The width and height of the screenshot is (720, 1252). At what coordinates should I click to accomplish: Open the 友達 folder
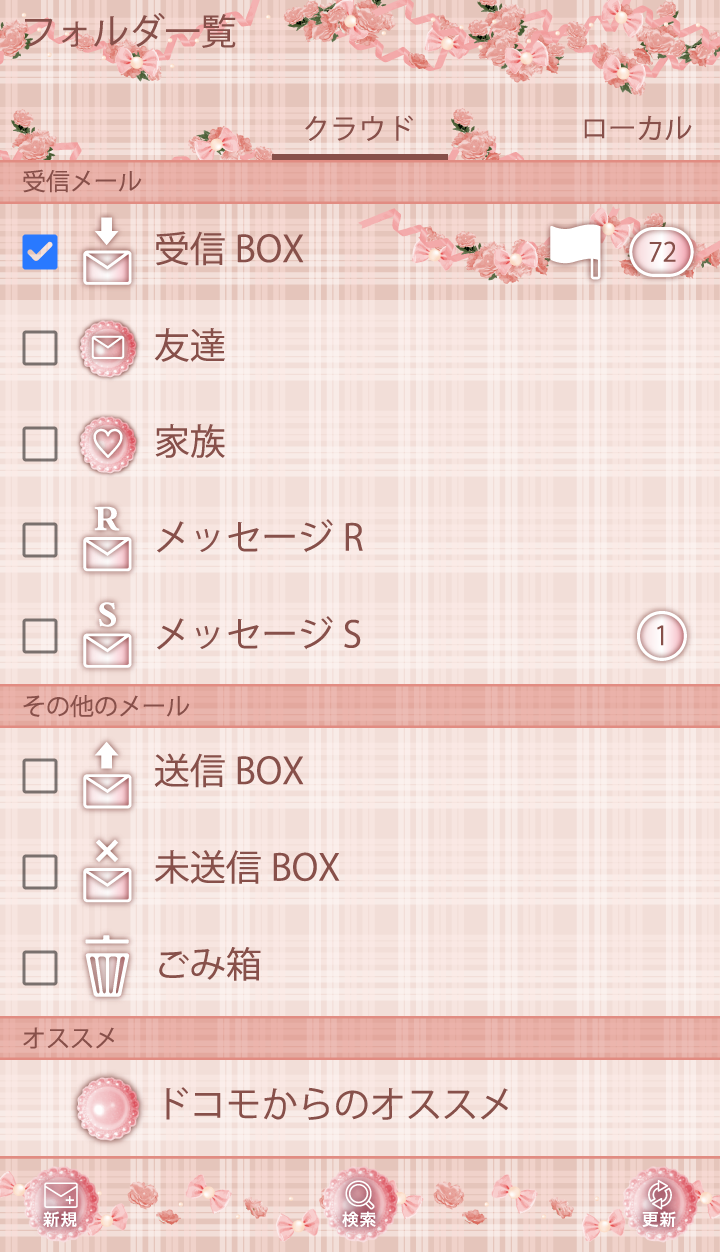pos(190,347)
